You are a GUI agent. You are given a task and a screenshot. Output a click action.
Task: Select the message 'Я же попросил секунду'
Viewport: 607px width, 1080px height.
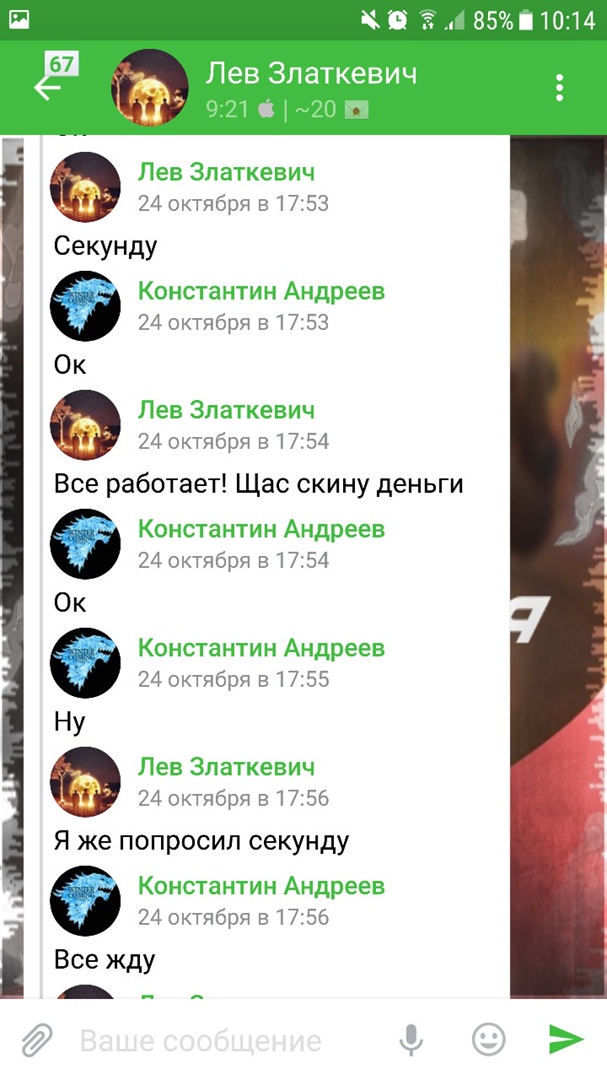tap(201, 841)
